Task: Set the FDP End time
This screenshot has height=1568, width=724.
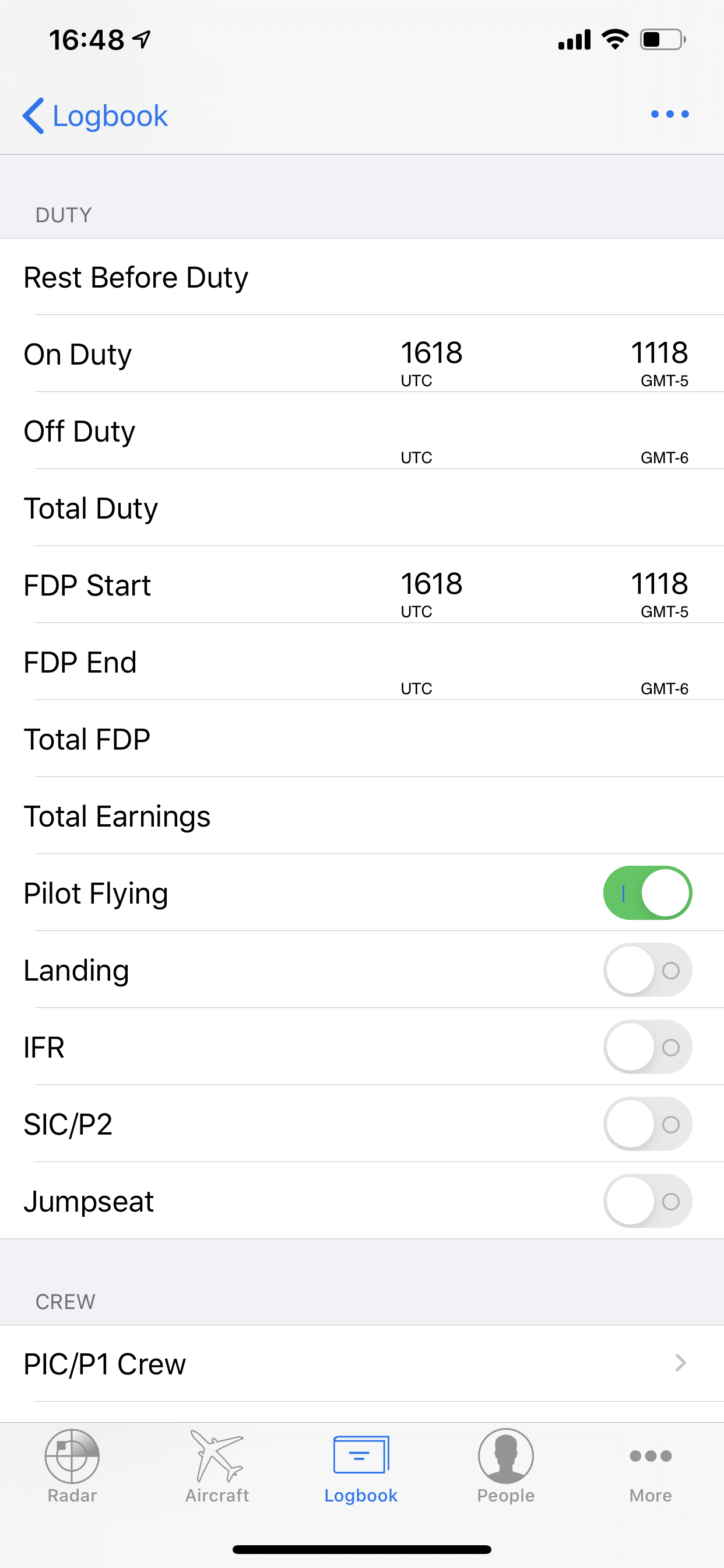Action: coord(362,661)
